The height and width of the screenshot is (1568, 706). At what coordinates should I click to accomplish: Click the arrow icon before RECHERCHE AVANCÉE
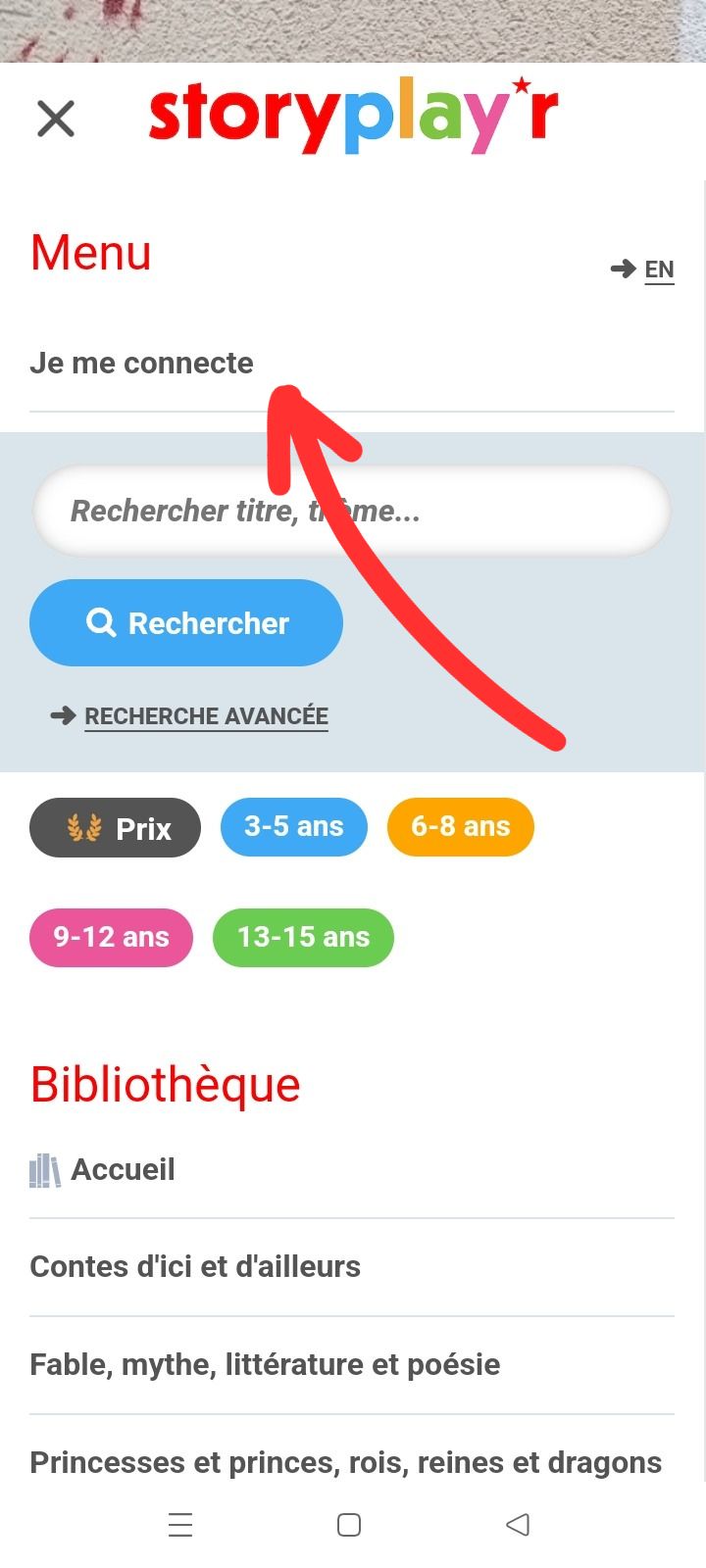(x=62, y=715)
